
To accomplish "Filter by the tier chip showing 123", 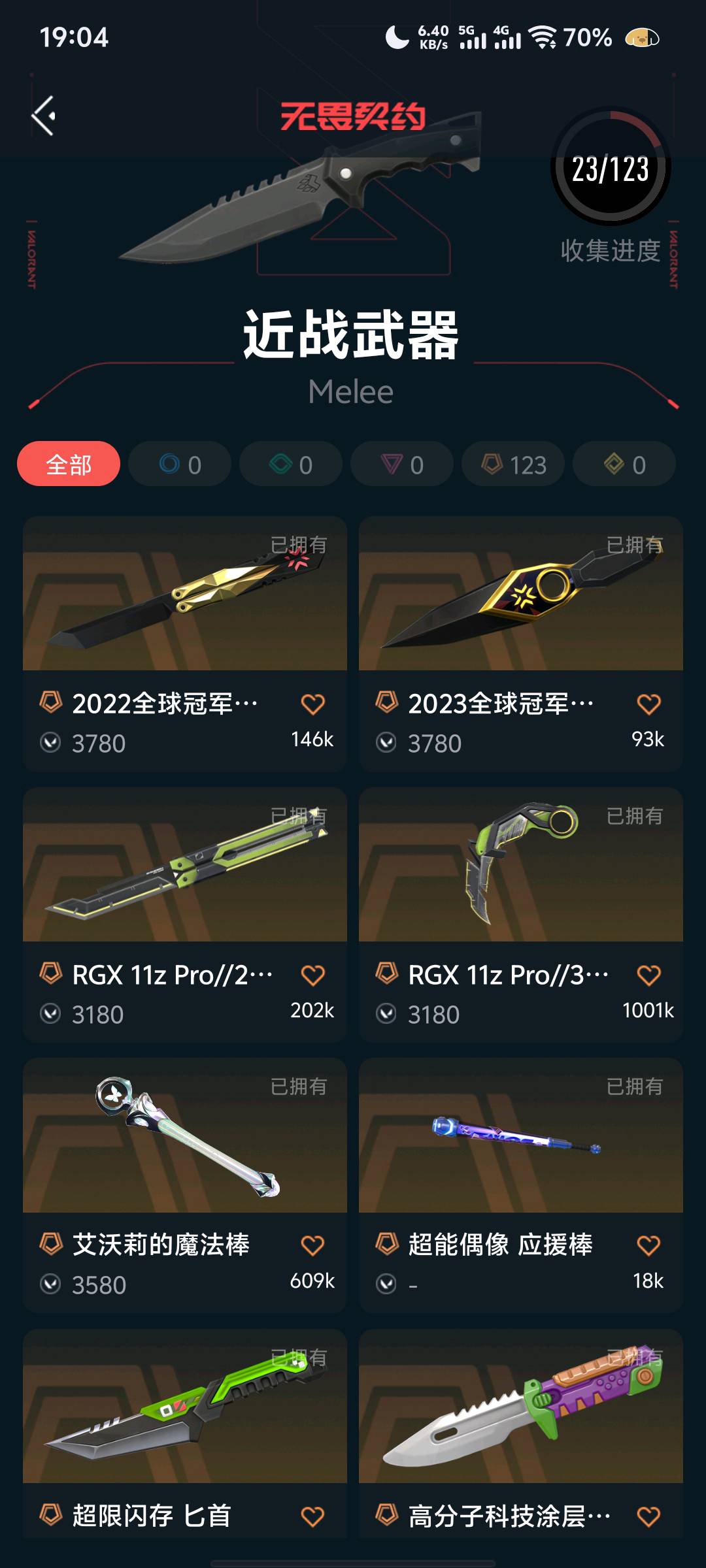I will (x=513, y=465).
